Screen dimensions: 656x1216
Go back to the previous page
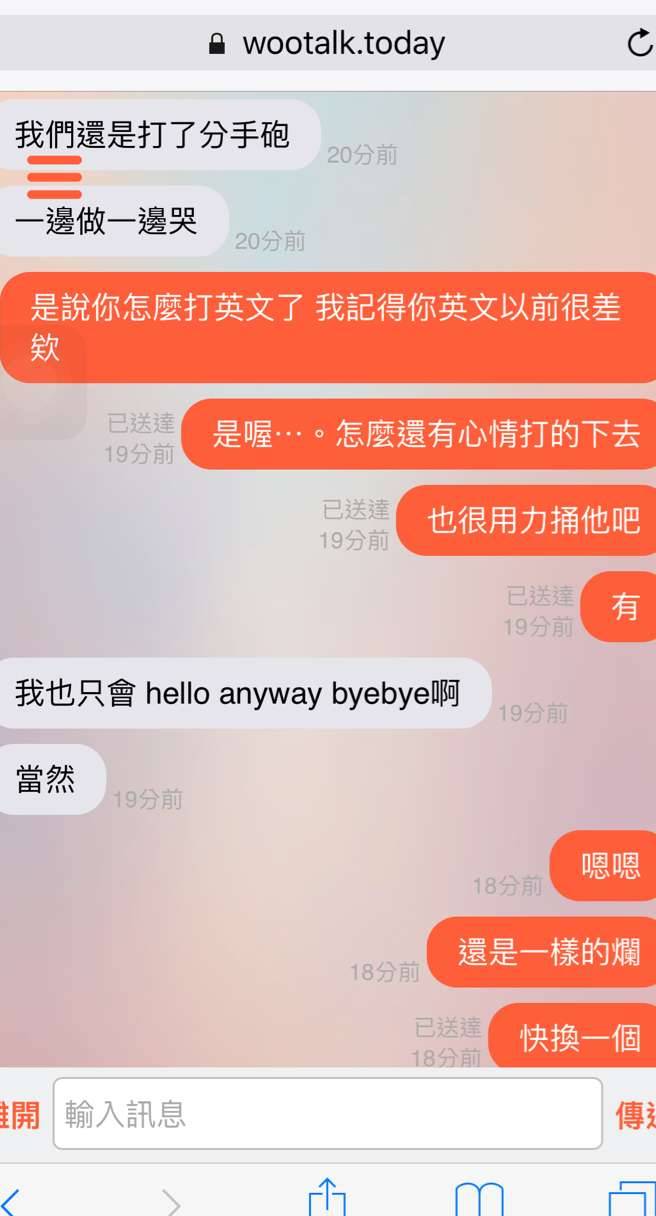tap(12, 1200)
